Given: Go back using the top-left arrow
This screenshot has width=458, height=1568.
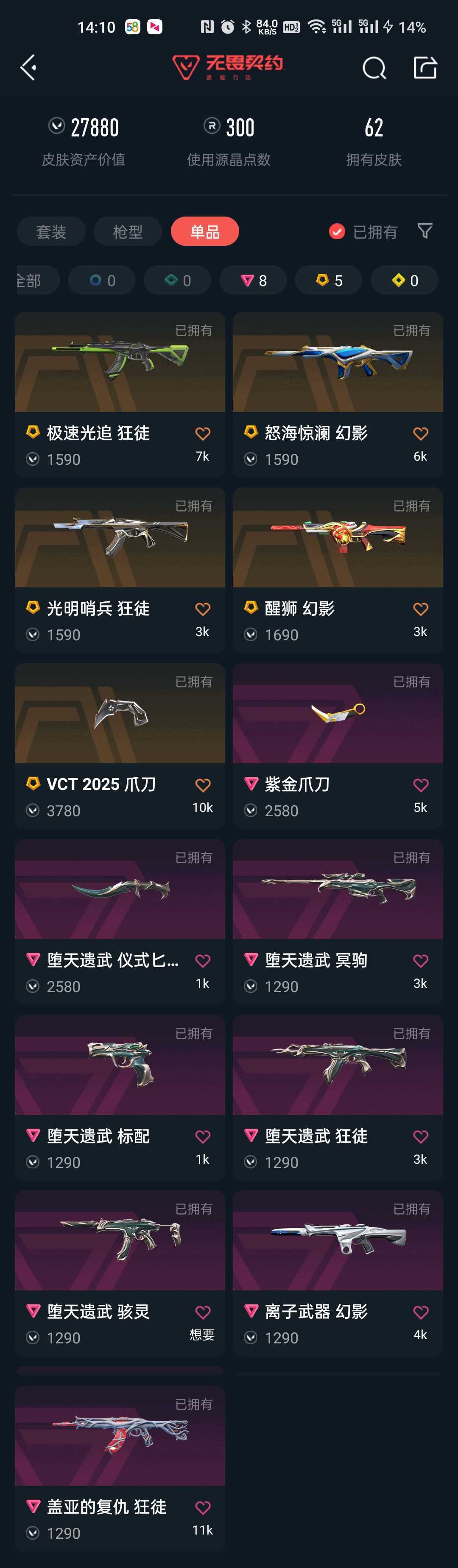Looking at the screenshot, I should [28, 67].
